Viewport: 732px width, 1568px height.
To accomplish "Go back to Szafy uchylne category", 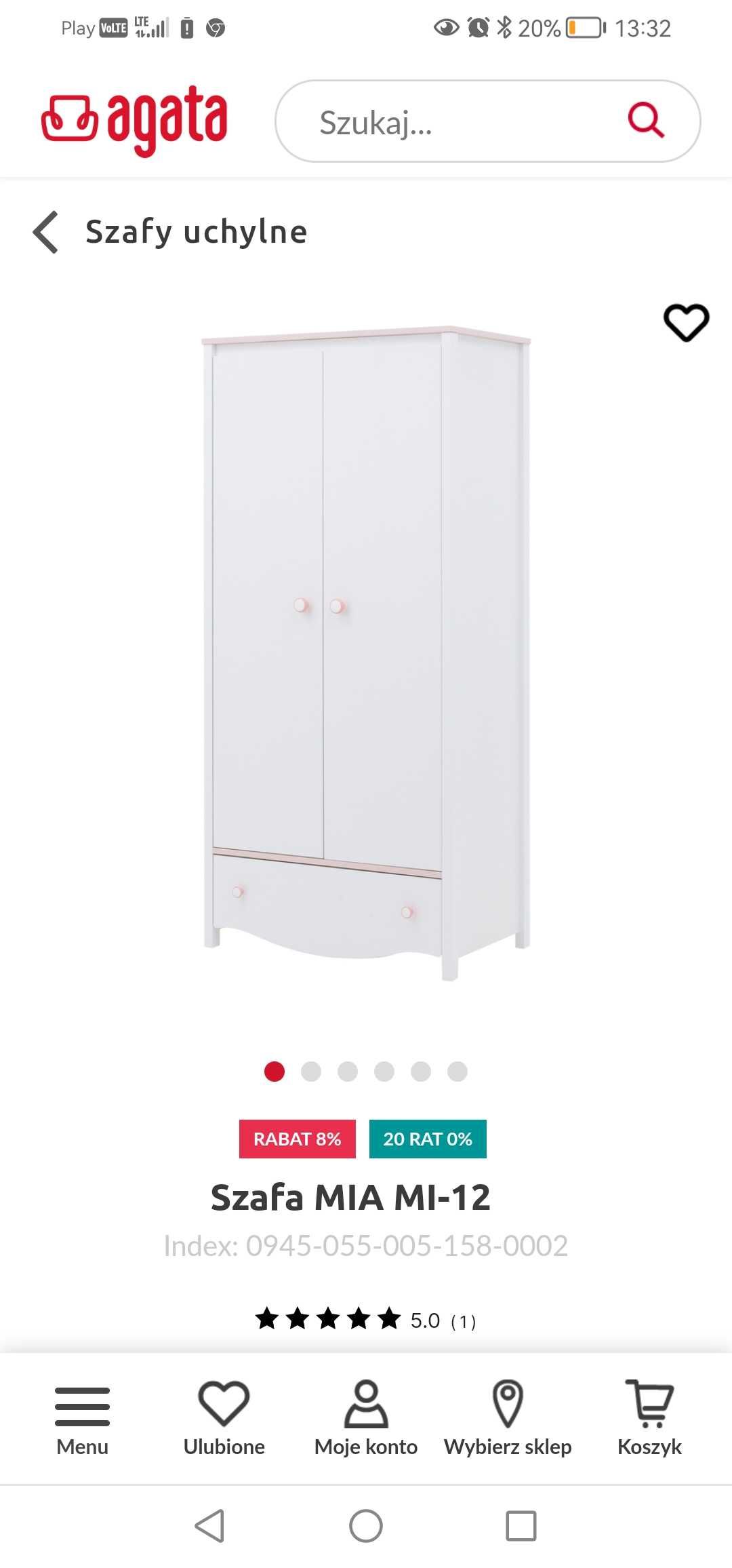I will pos(46,232).
